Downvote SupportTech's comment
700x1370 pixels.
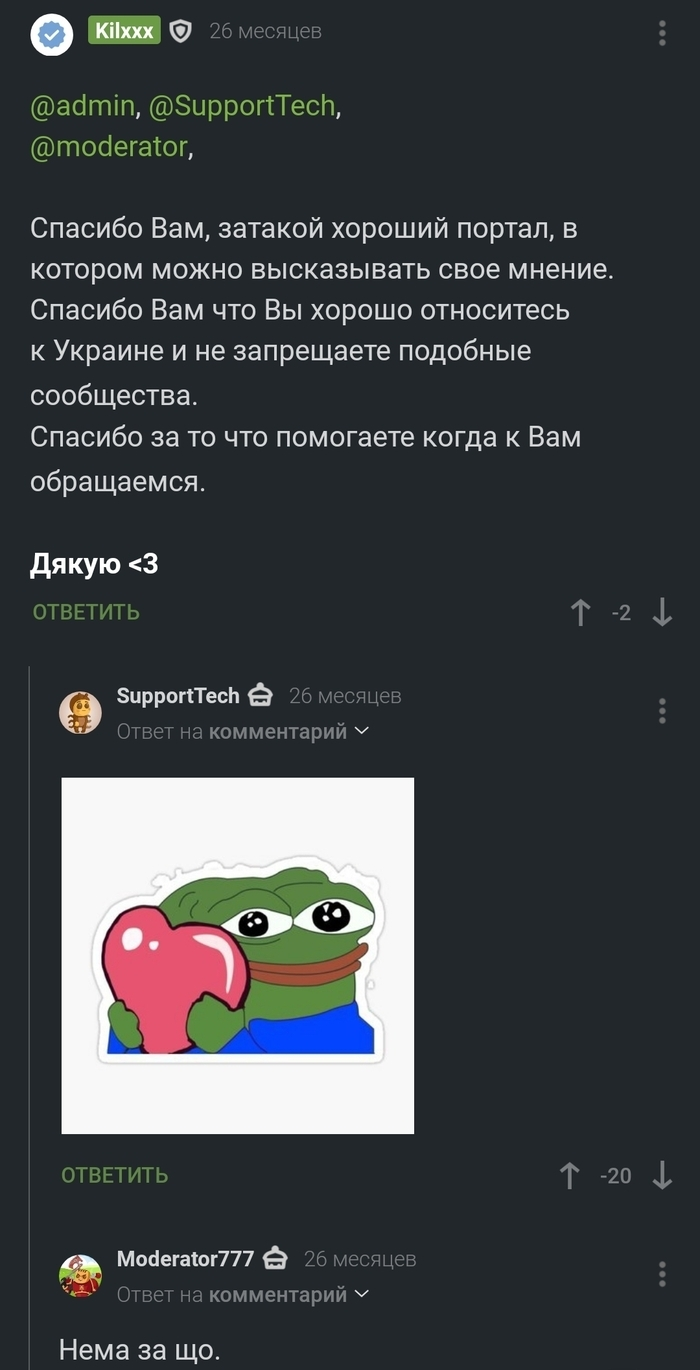(x=662, y=1176)
